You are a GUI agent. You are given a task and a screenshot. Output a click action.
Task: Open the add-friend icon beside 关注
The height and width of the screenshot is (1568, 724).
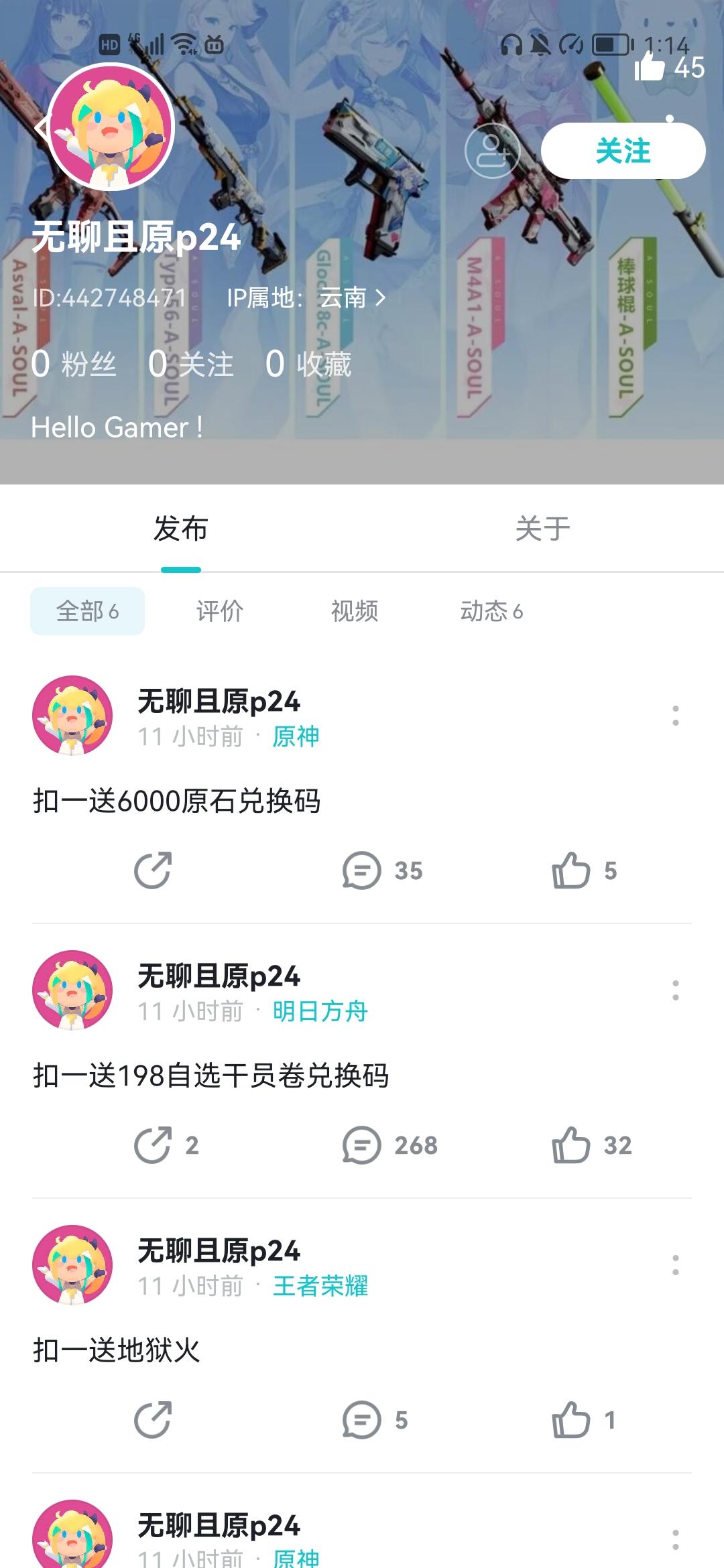tap(492, 151)
